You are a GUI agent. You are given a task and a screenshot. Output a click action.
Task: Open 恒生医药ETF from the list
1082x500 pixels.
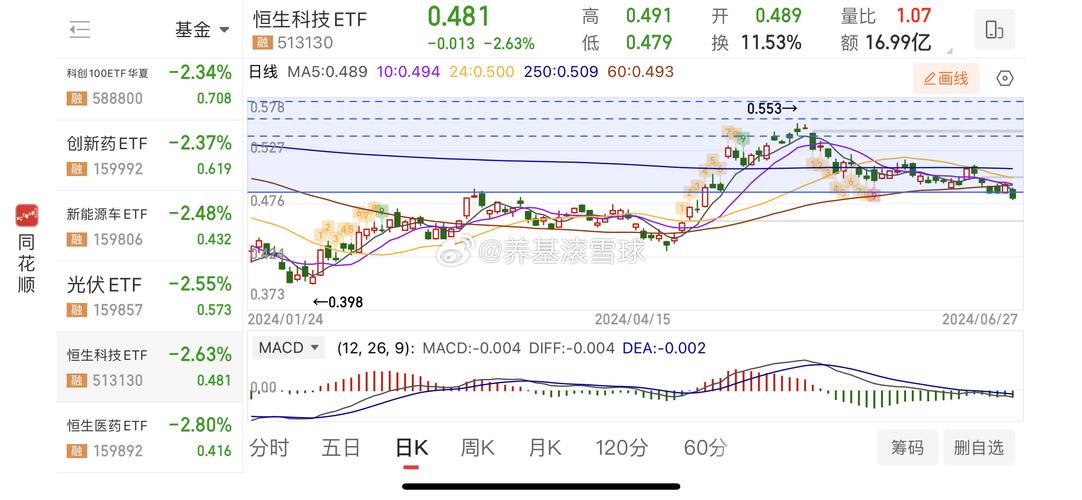point(148,437)
